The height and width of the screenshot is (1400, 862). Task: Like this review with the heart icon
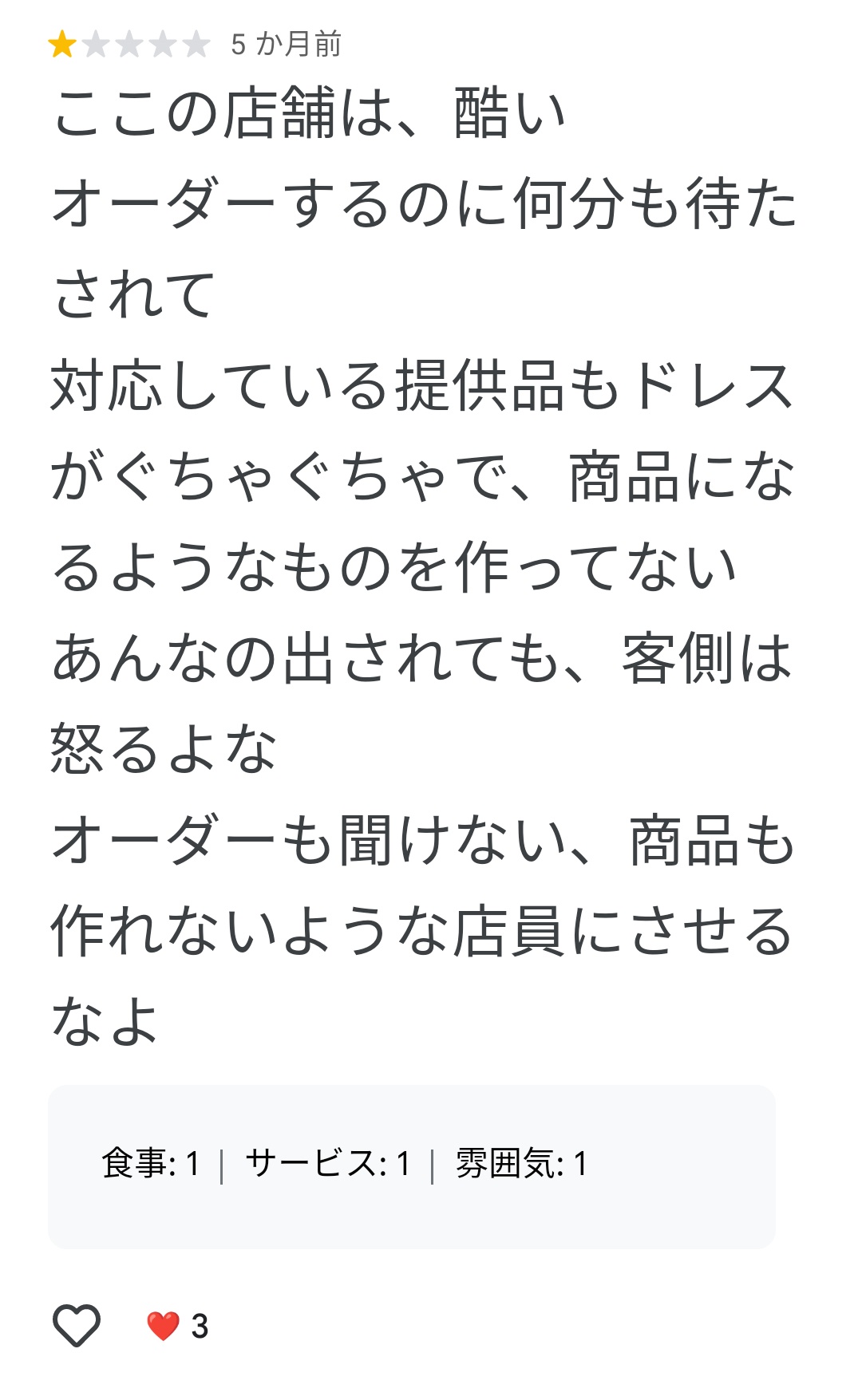coord(77,1326)
